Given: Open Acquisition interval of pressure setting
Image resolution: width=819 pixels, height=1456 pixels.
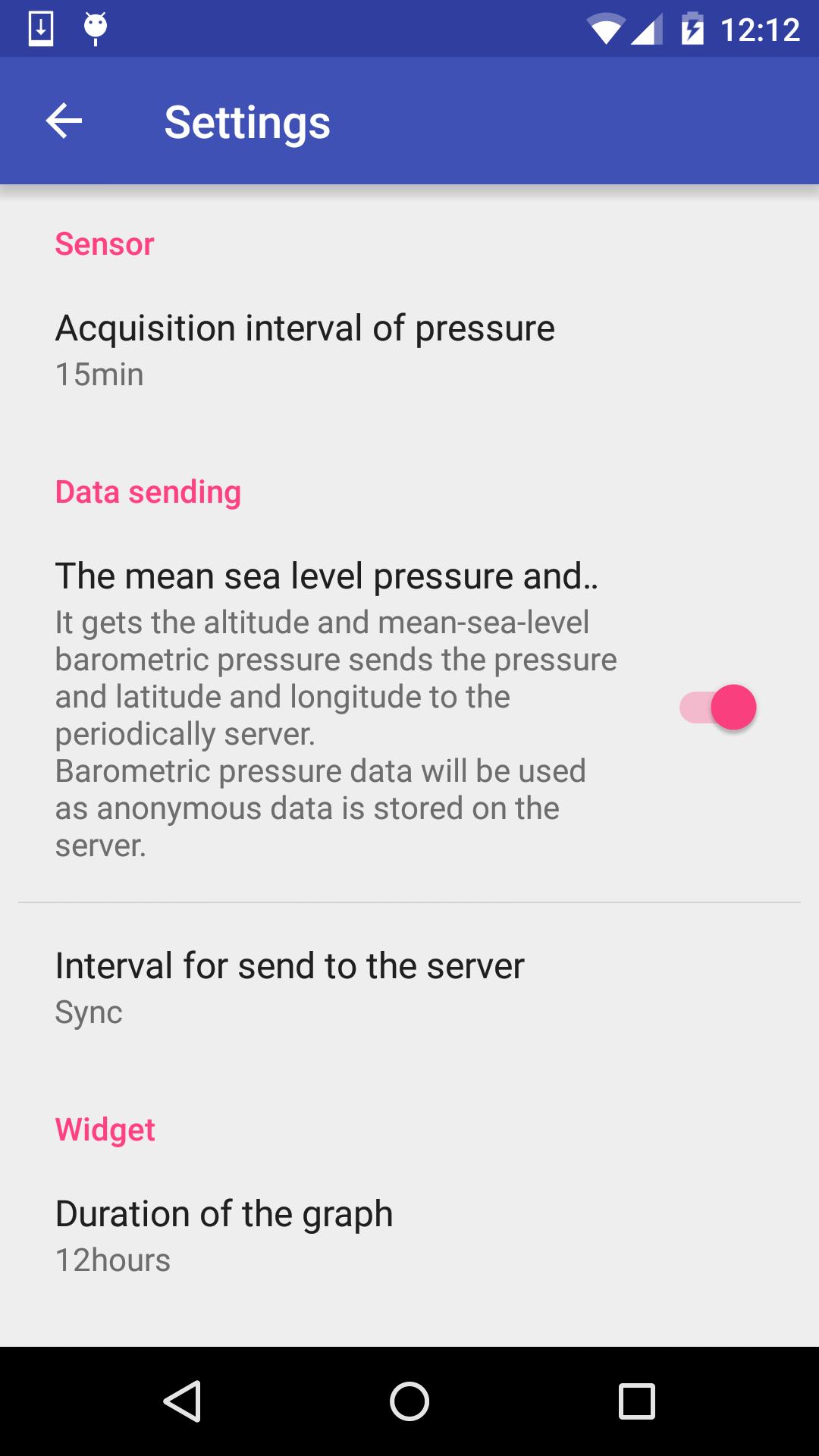Looking at the screenshot, I should [409, 350].
